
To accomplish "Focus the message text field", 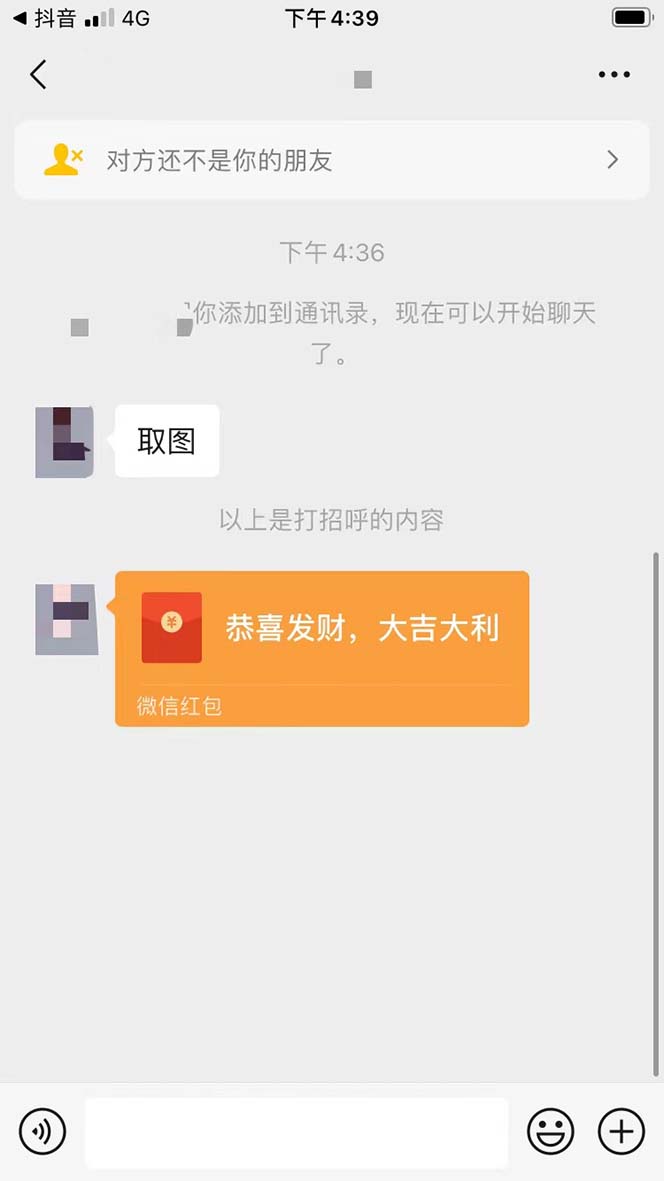I will 296,1132.
